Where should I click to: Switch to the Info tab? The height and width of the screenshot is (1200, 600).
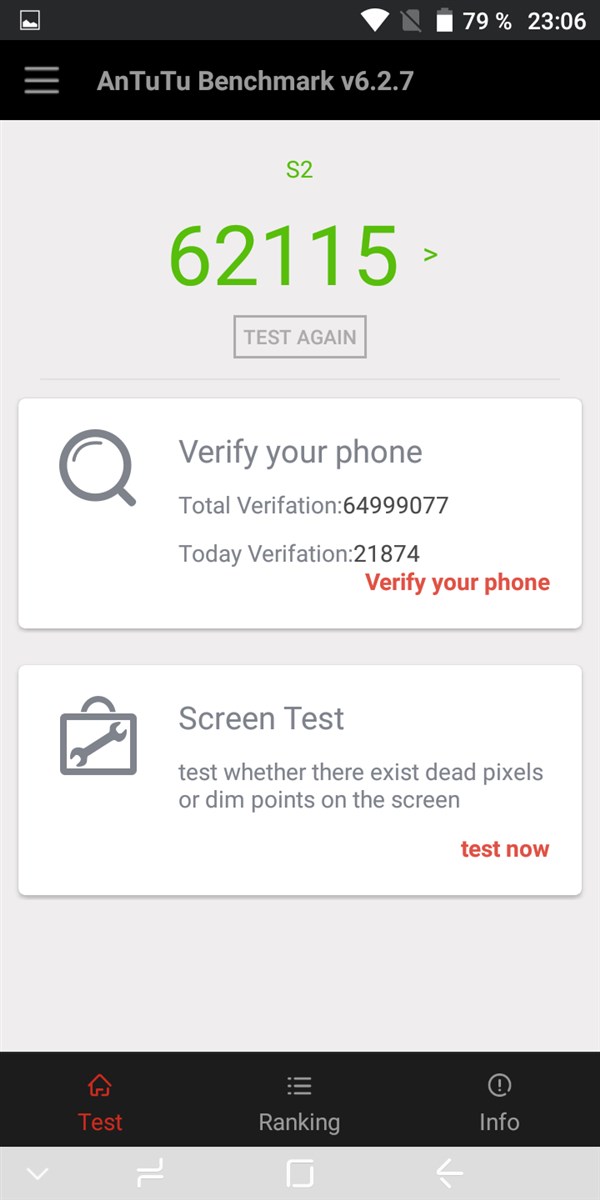[499, 1103]
